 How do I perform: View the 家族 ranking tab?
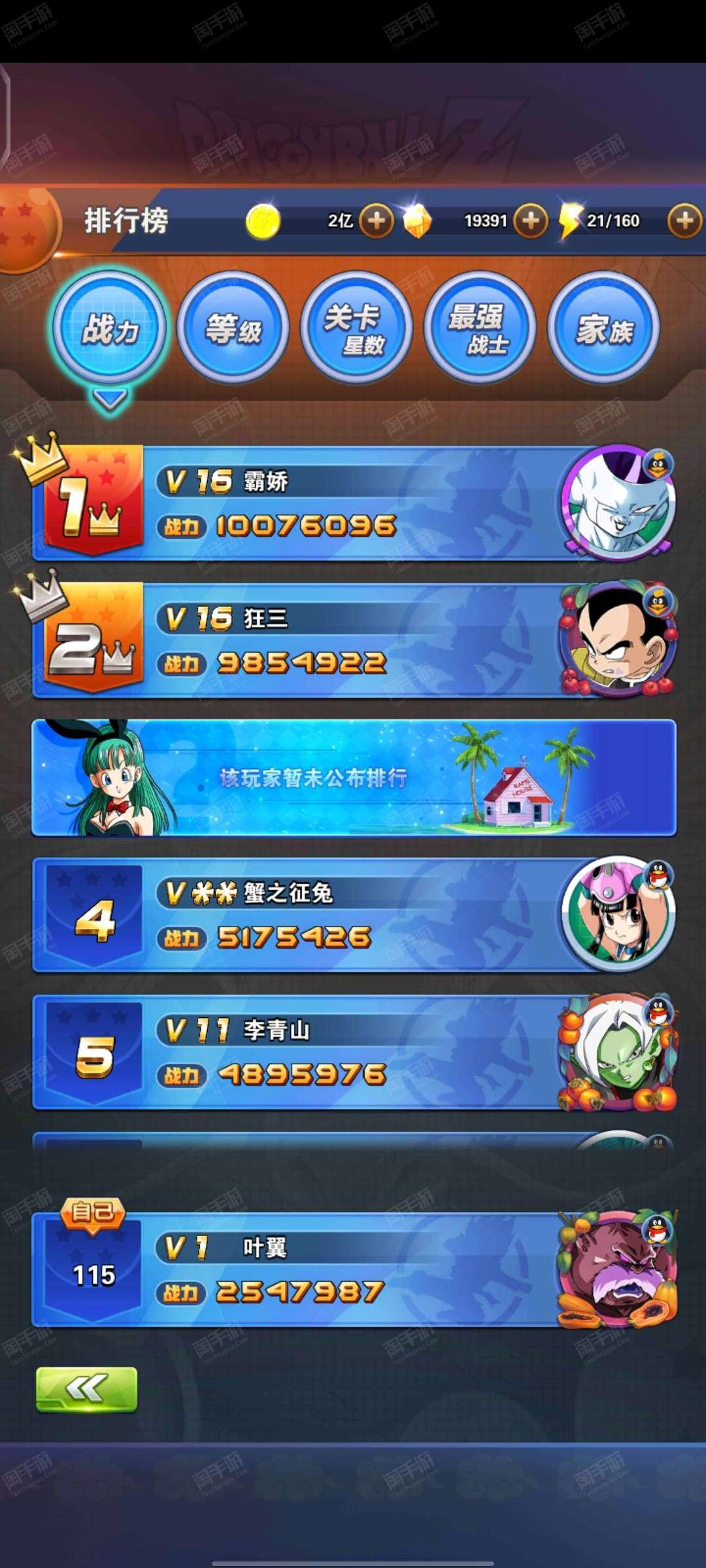tap(604, 327)
